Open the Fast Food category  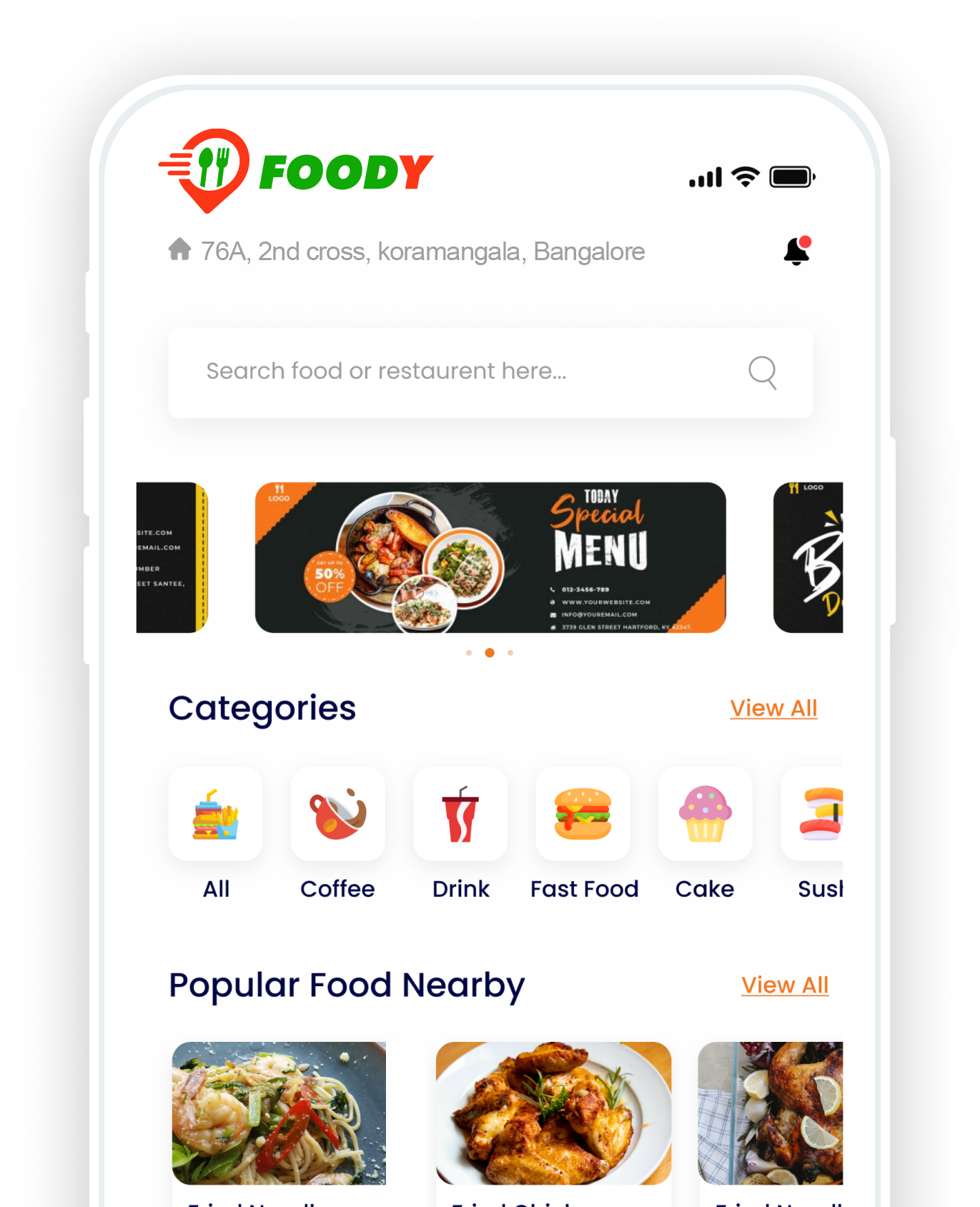(x=583, y=815)
